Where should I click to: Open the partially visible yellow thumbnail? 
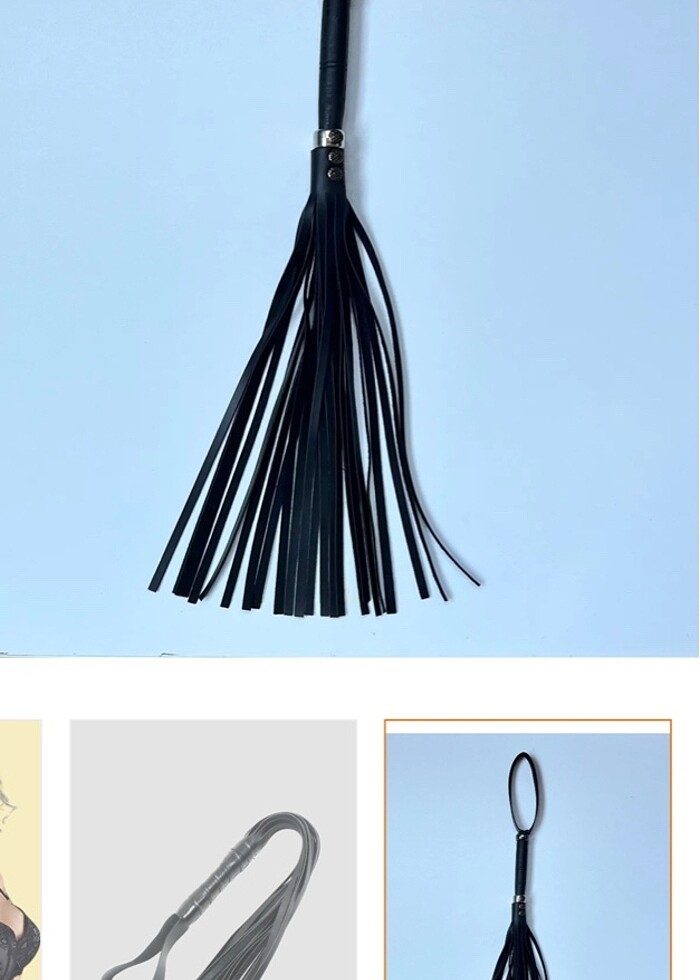pyautogui.click(x=20, y=850)
